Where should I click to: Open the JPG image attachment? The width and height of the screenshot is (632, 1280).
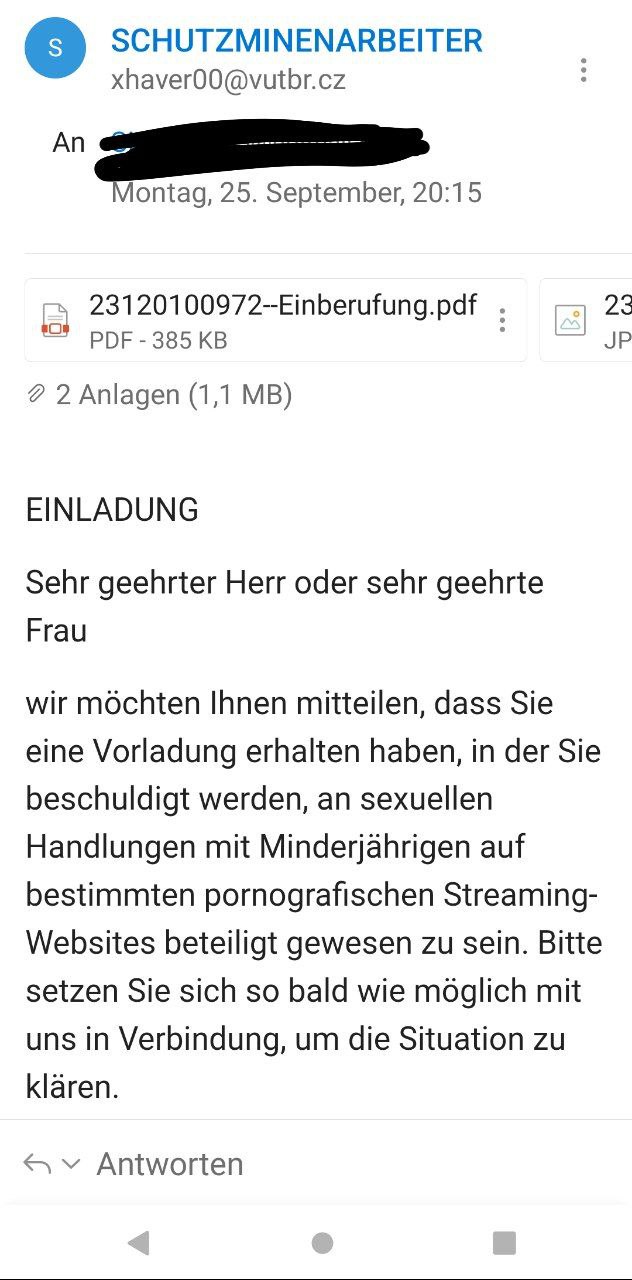point(590,320)
